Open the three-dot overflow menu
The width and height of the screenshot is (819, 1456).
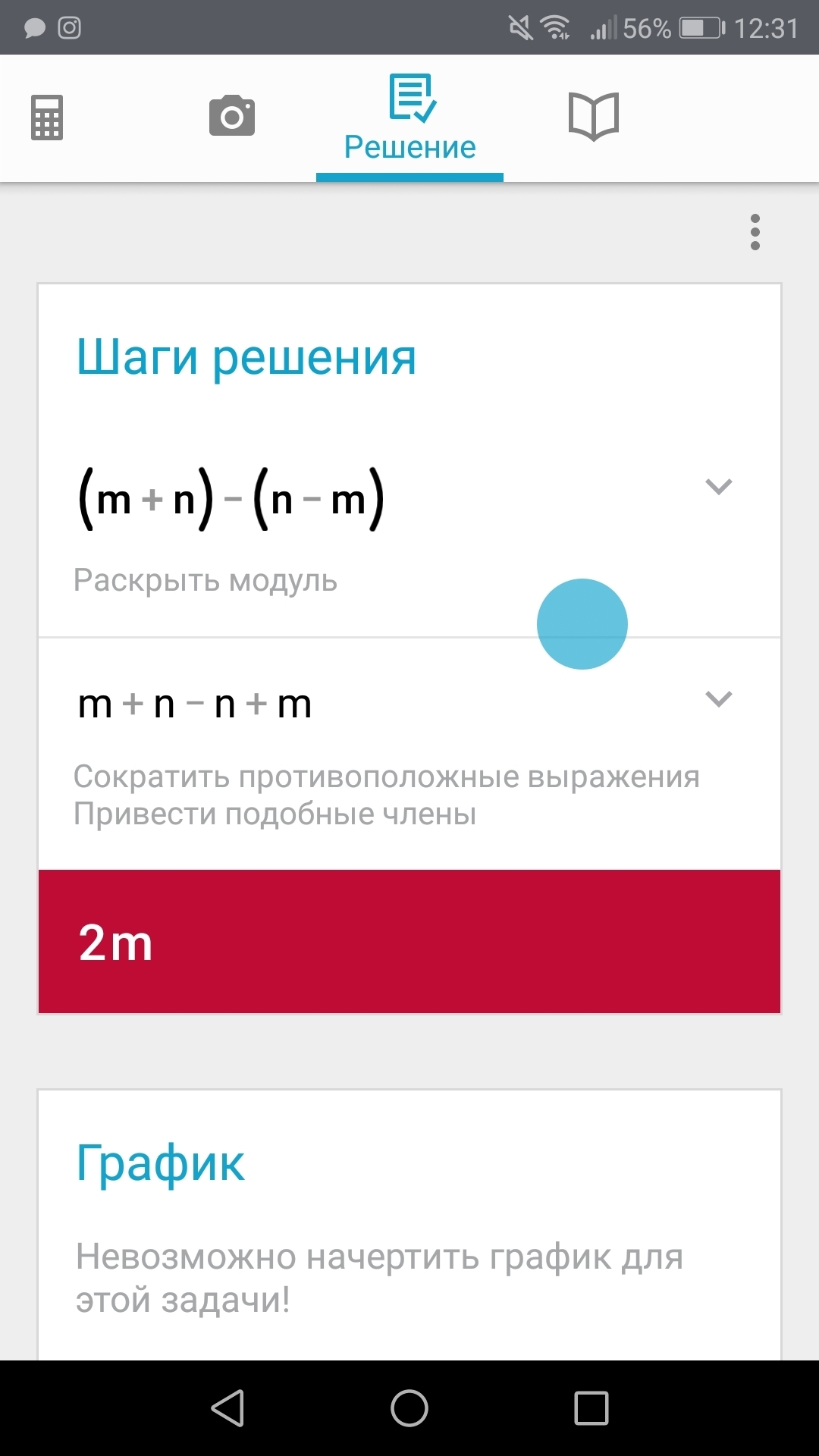pos(755,232)
